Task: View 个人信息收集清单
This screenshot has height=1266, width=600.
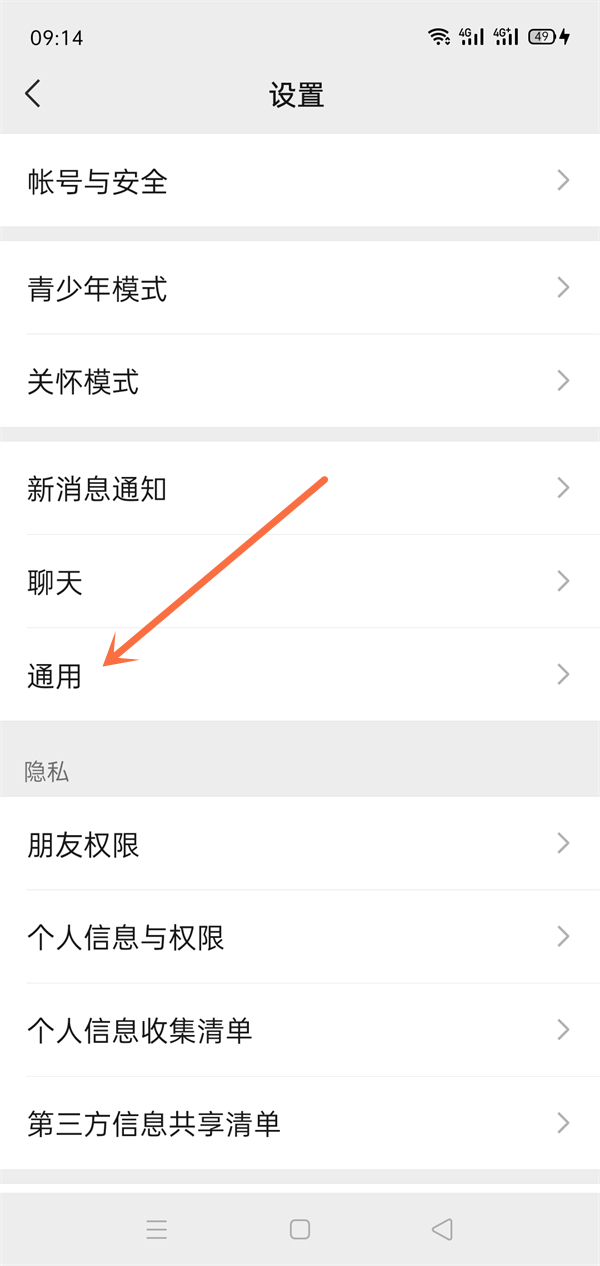Action: pos(300,1030)
